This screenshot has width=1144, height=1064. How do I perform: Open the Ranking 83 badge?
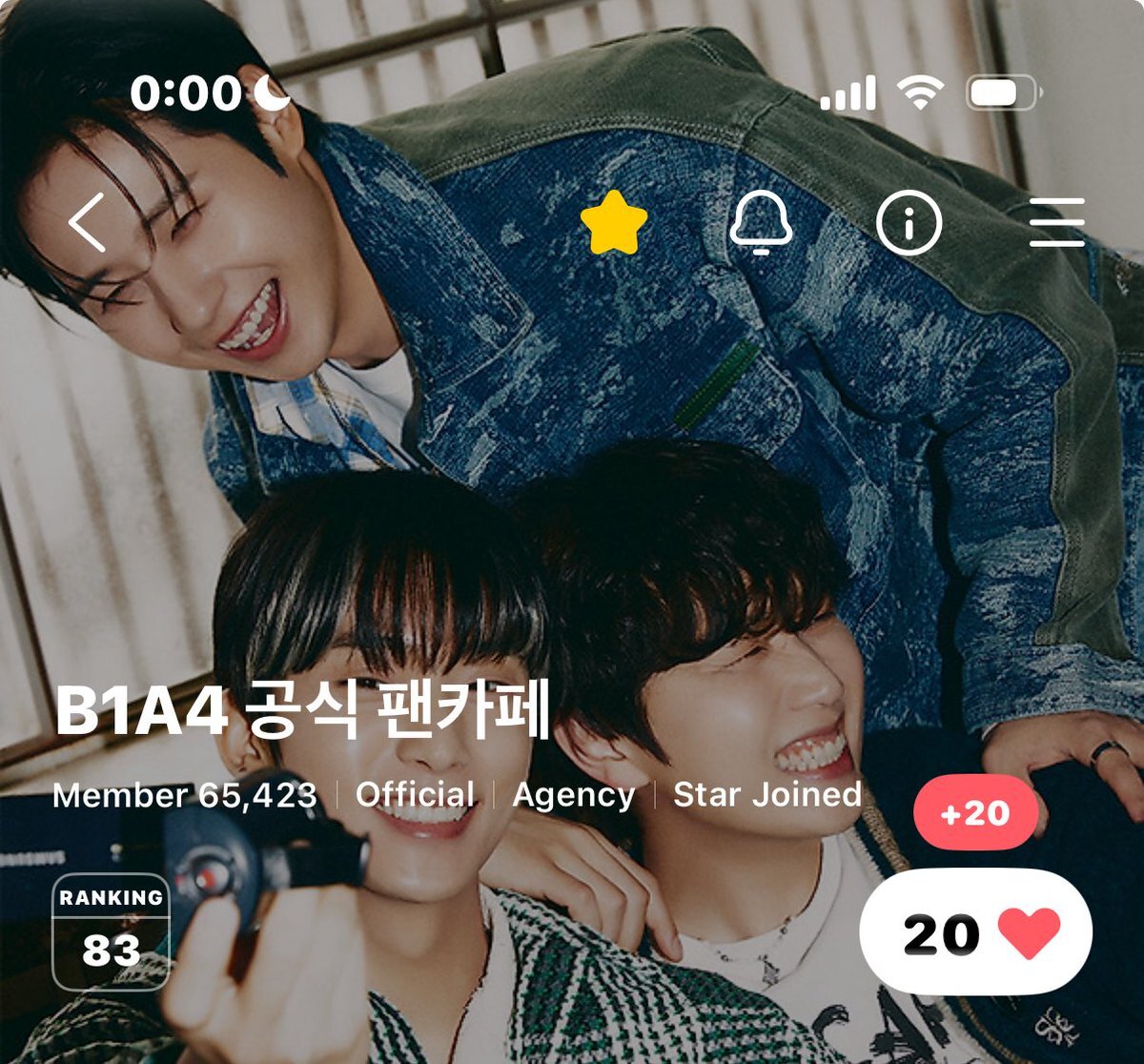coord(111,931)
